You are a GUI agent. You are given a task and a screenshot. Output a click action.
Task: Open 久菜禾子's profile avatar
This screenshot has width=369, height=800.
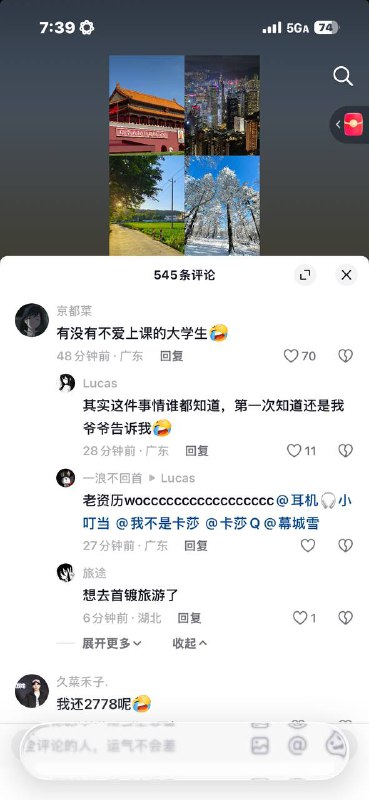coord(32,691)
